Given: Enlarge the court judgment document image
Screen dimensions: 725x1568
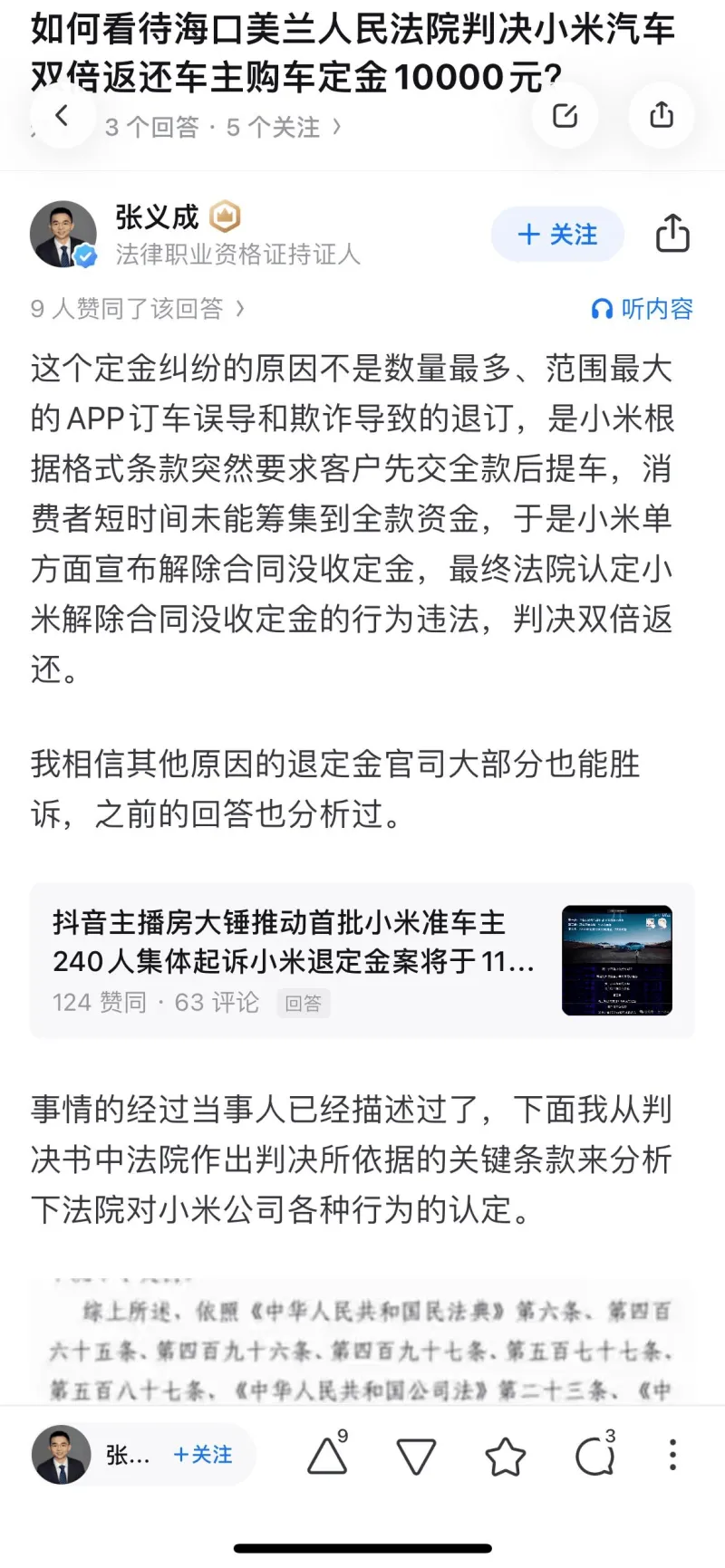Looking at the screenshot, I should tap(362, 1345).
